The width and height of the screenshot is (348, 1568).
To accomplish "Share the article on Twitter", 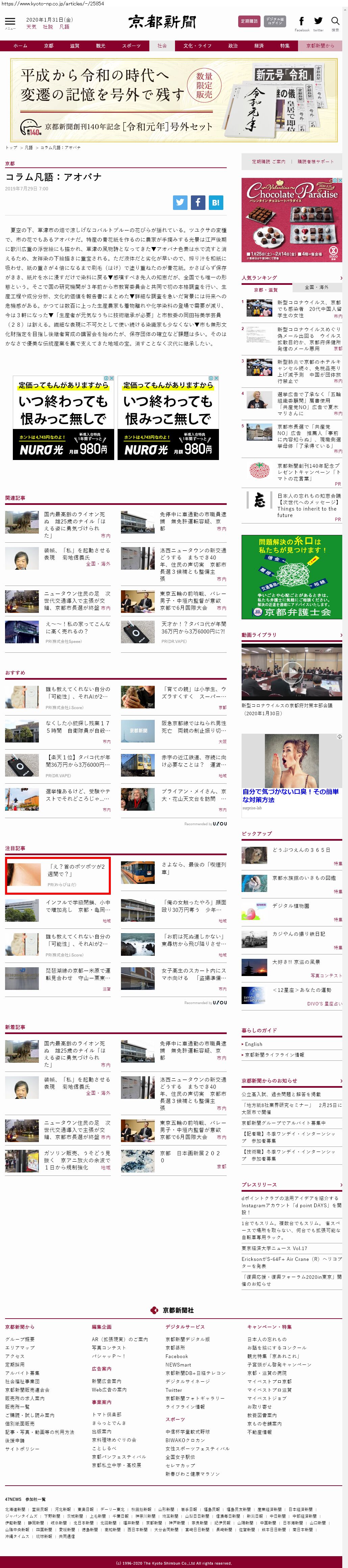I will pyautogui.click(x=180, y=203).
